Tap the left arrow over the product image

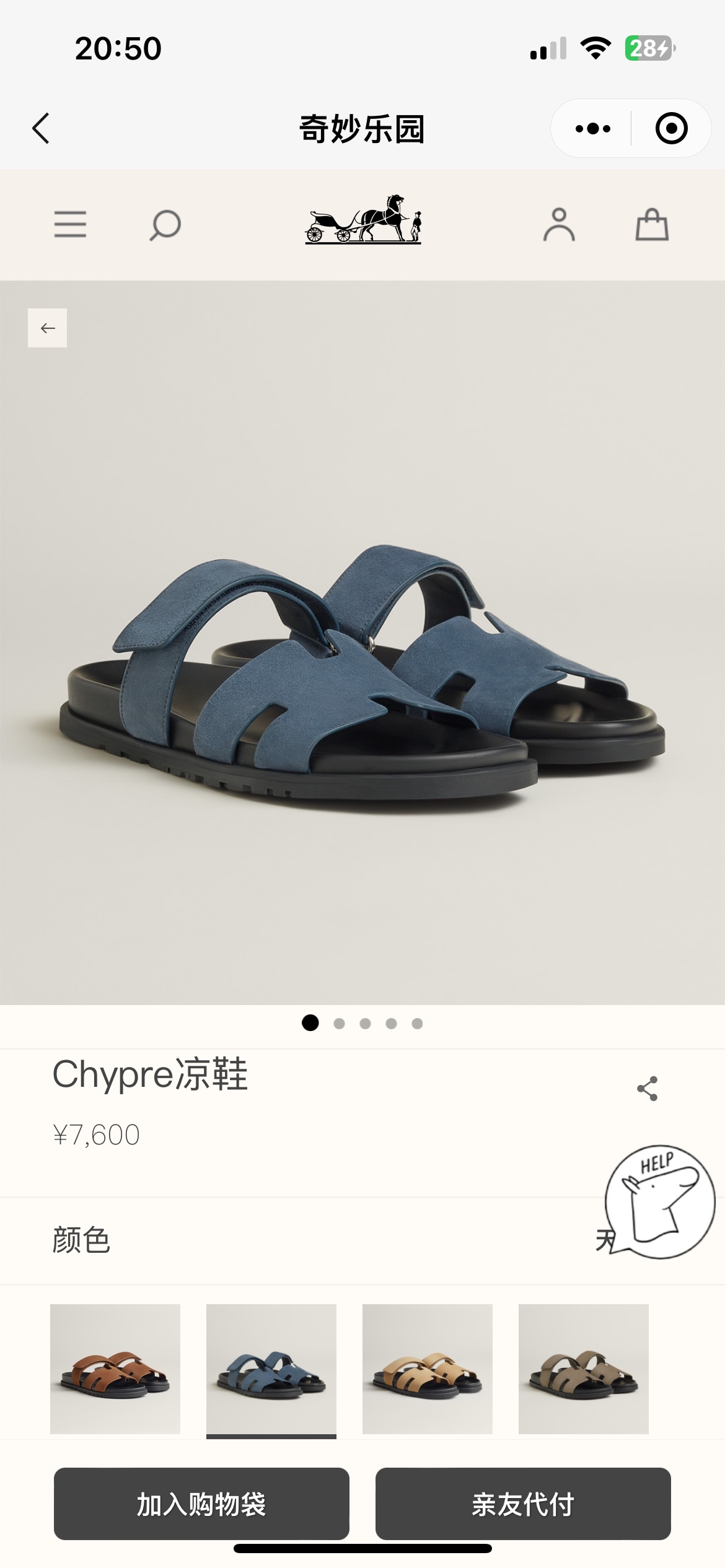48,328
